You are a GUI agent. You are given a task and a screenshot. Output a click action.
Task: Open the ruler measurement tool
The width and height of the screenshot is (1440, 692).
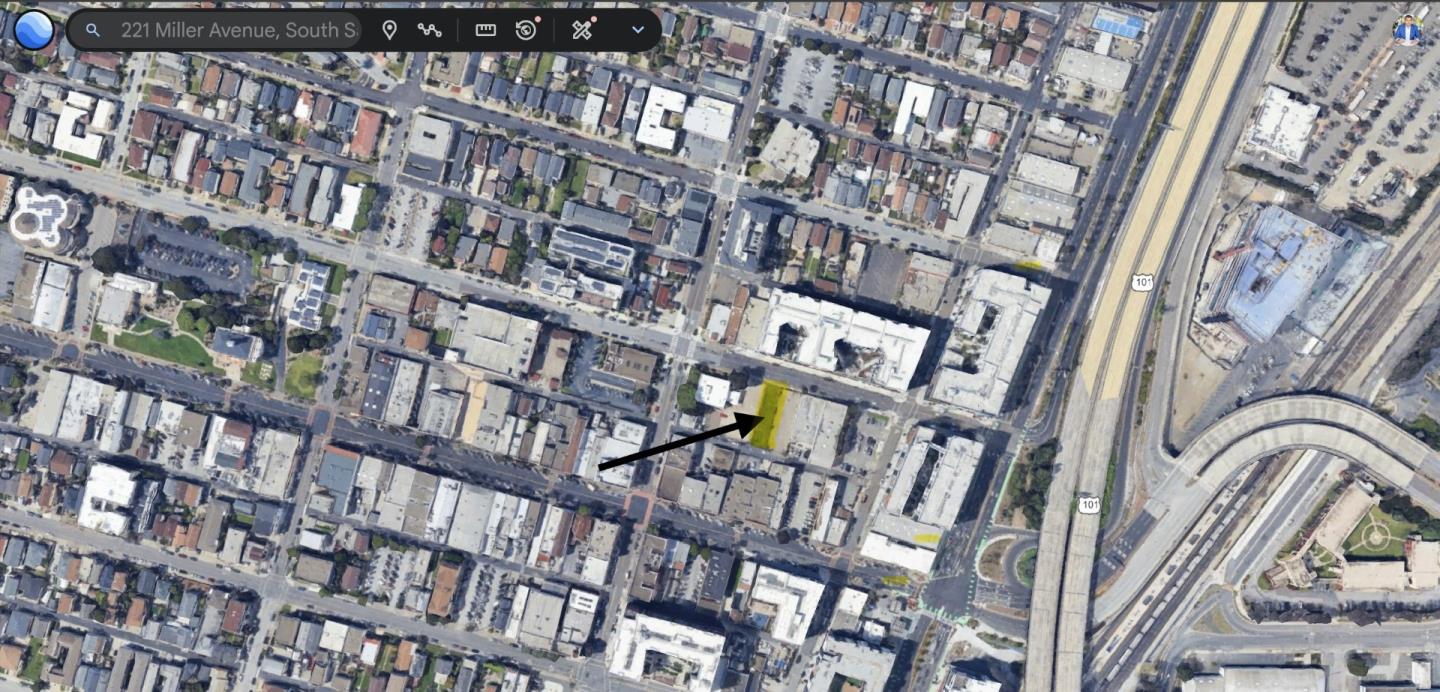click(x=485, y=30)
